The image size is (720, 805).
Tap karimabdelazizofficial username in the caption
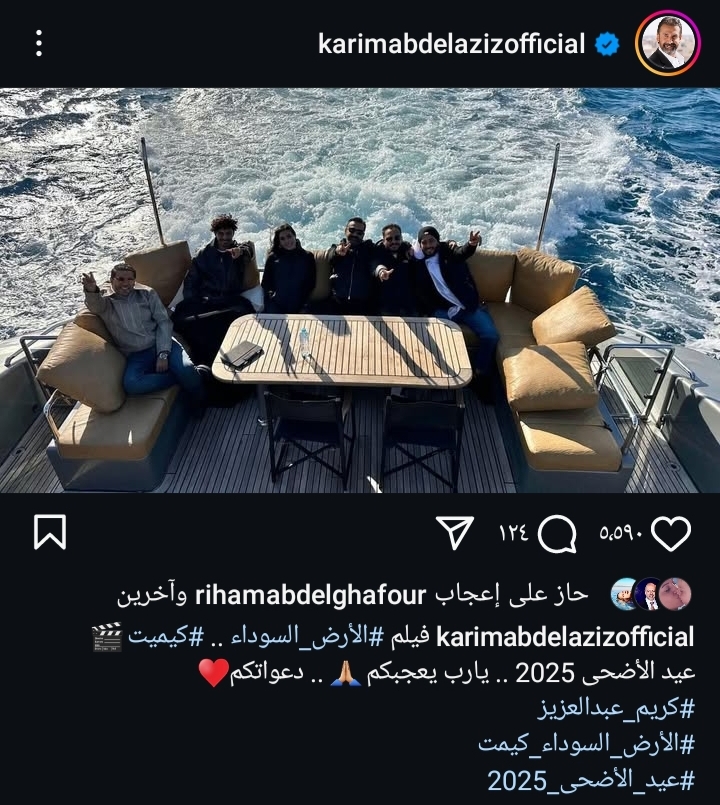566,636
